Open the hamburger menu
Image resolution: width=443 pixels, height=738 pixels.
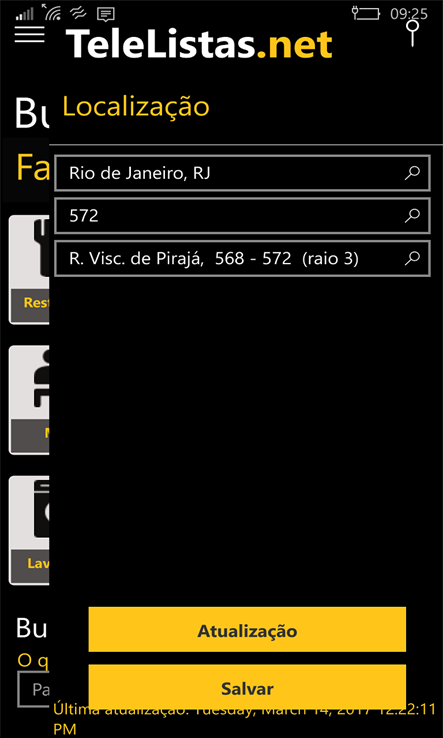[x=29, y=34]
